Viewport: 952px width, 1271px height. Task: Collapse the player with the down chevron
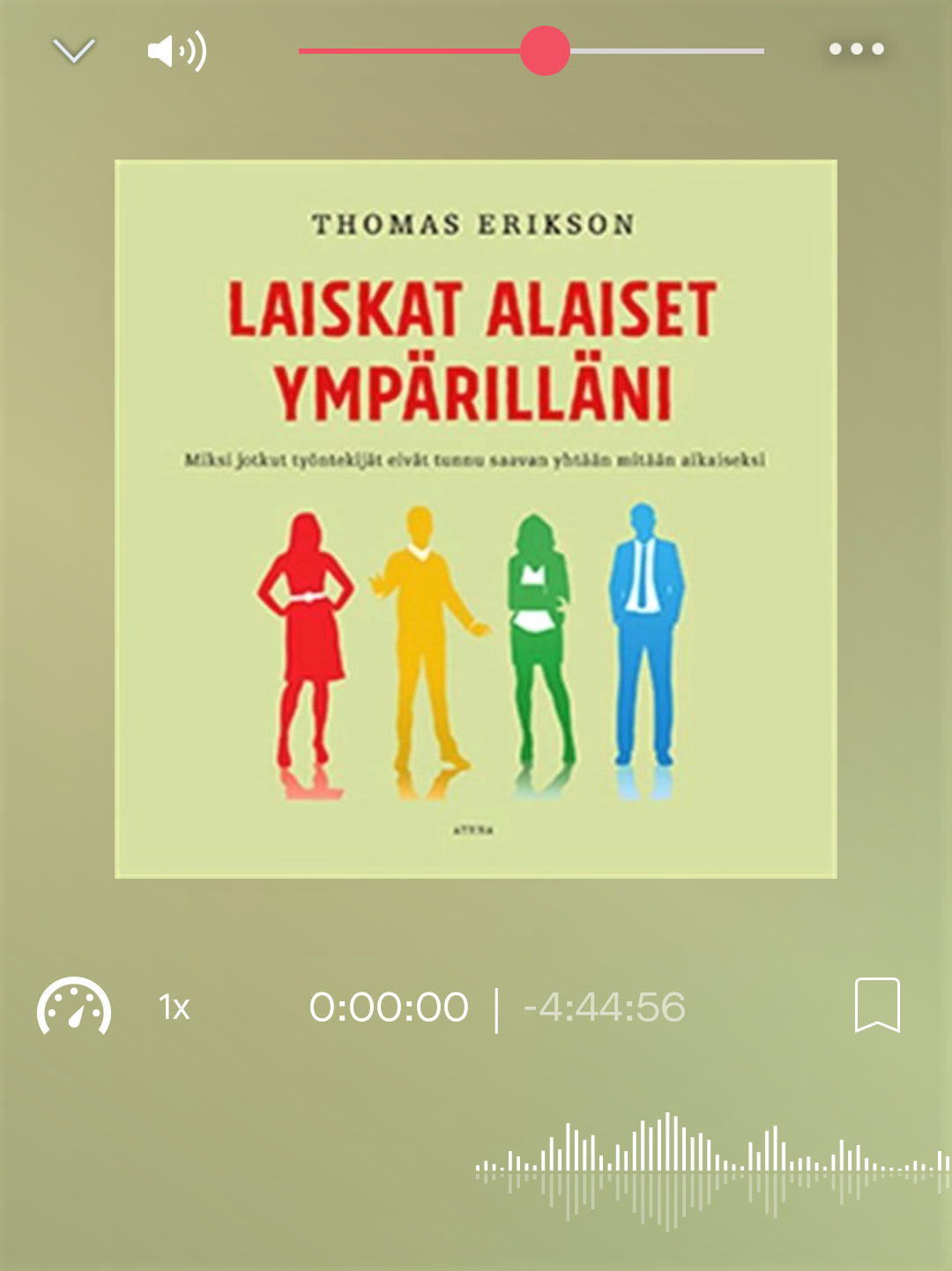(74, 51)
